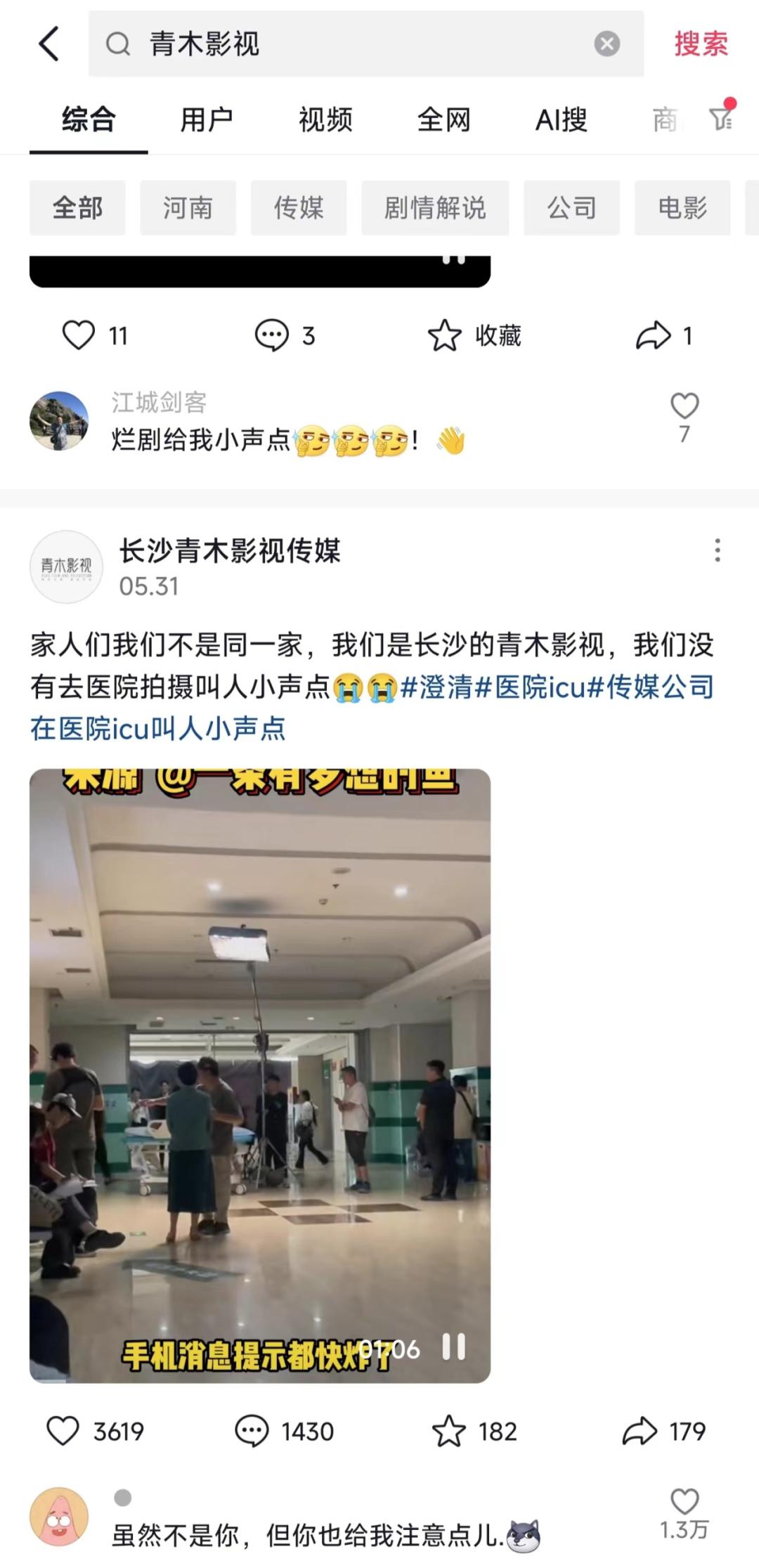759x1568 pixels.
Task: Open more options on 长沙青木影视传媒's post
Action: [717, 550]
